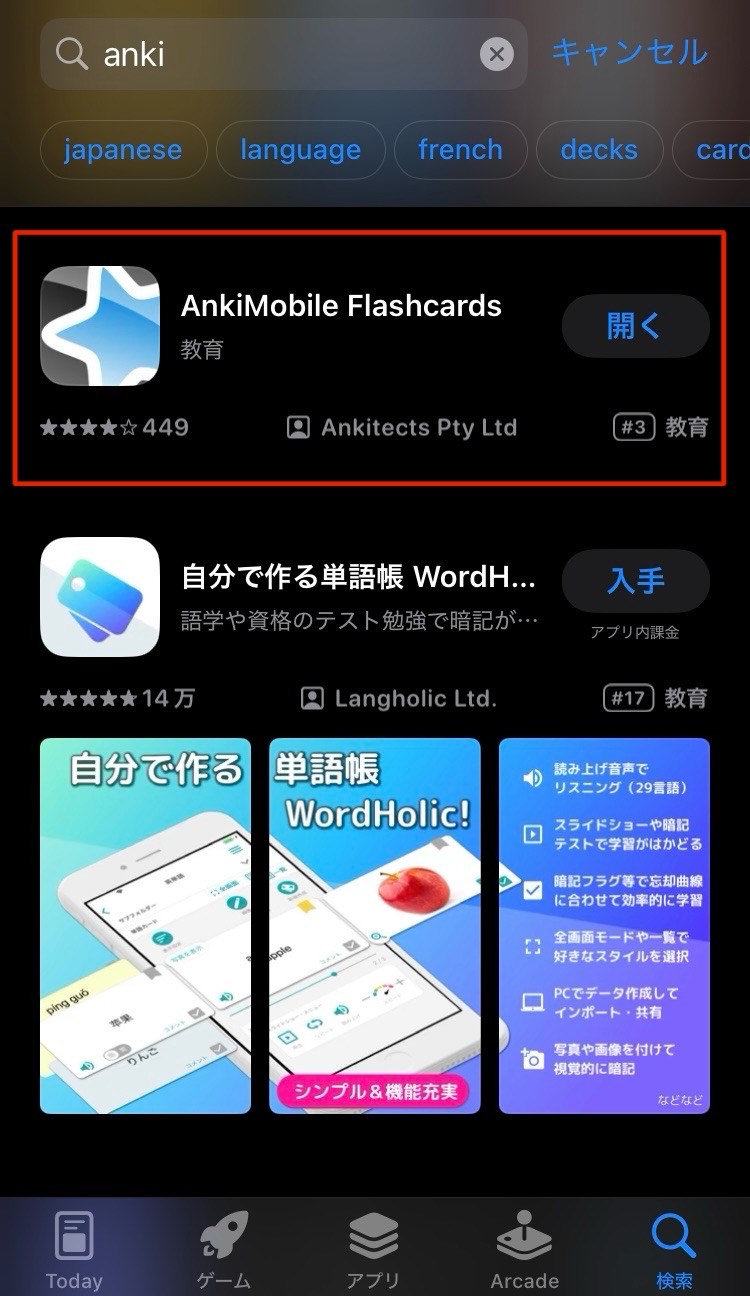Open the Arcade tab
The image size is (750, 1296).
click(x=524, y=1250)
